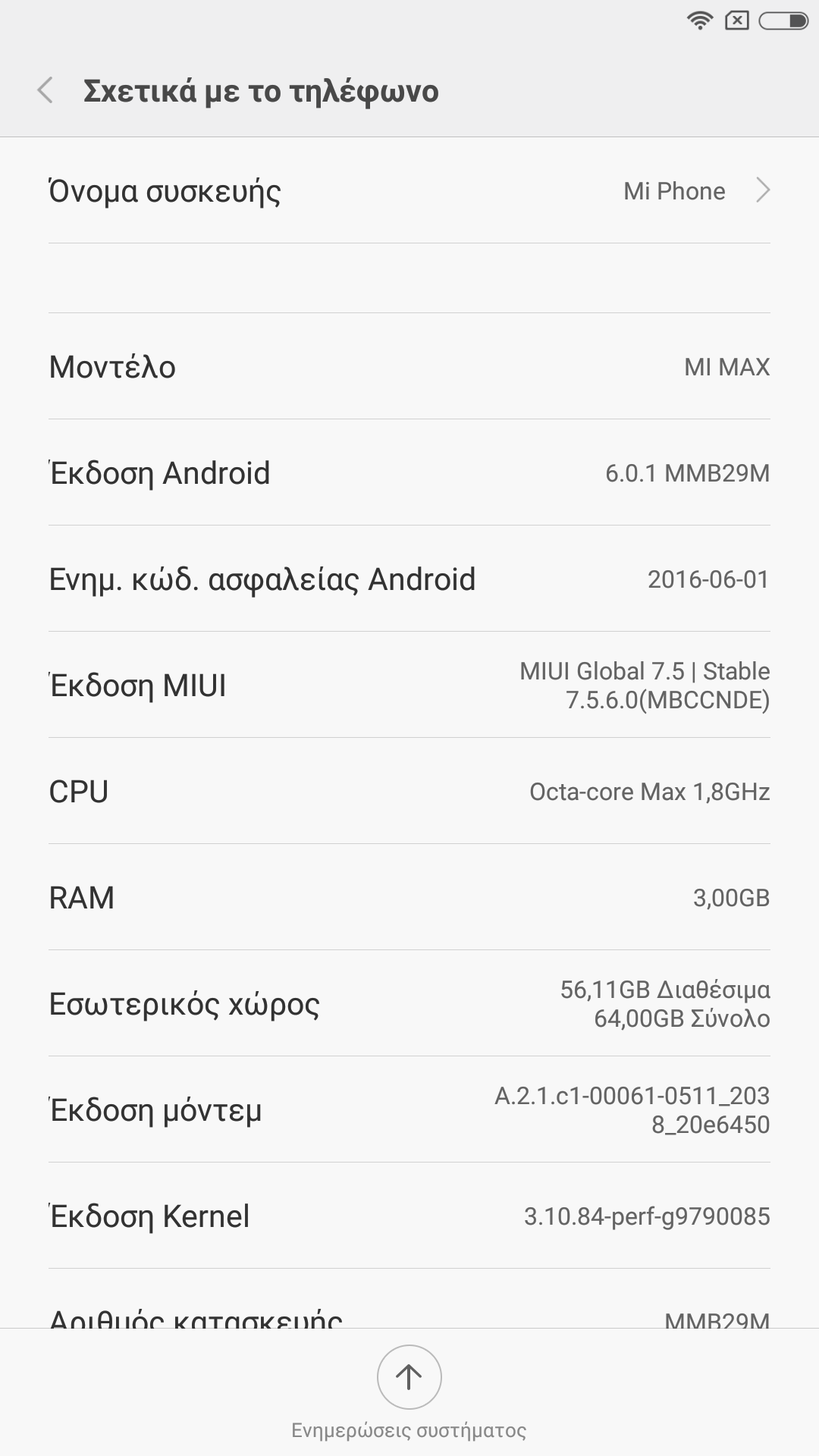Tap the Έκδοση Android row
Image resolution: width=819 pixels, height=1456 pixels.
(409, 473)
